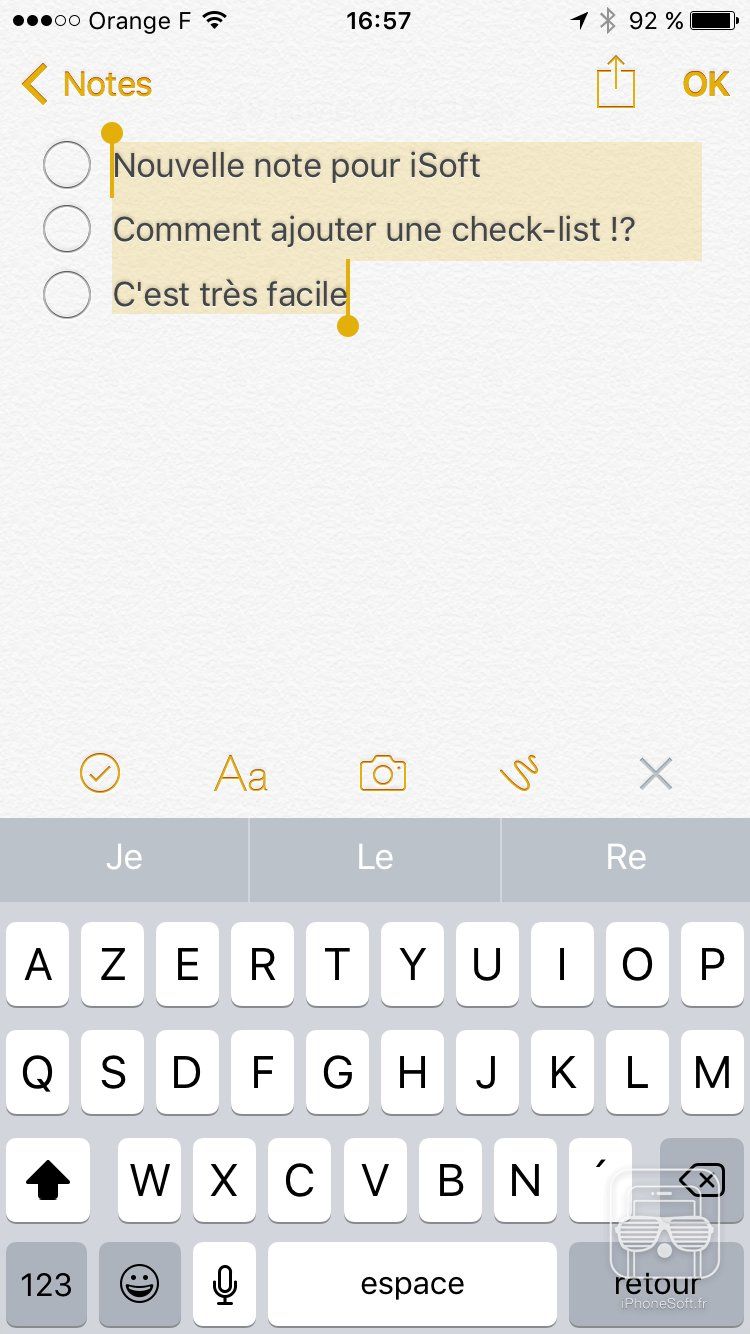Switch to the 123 numeric keyboard
Viewport: 750px width, 1334px height.
pyautogui.click(x=47, y=1284)
